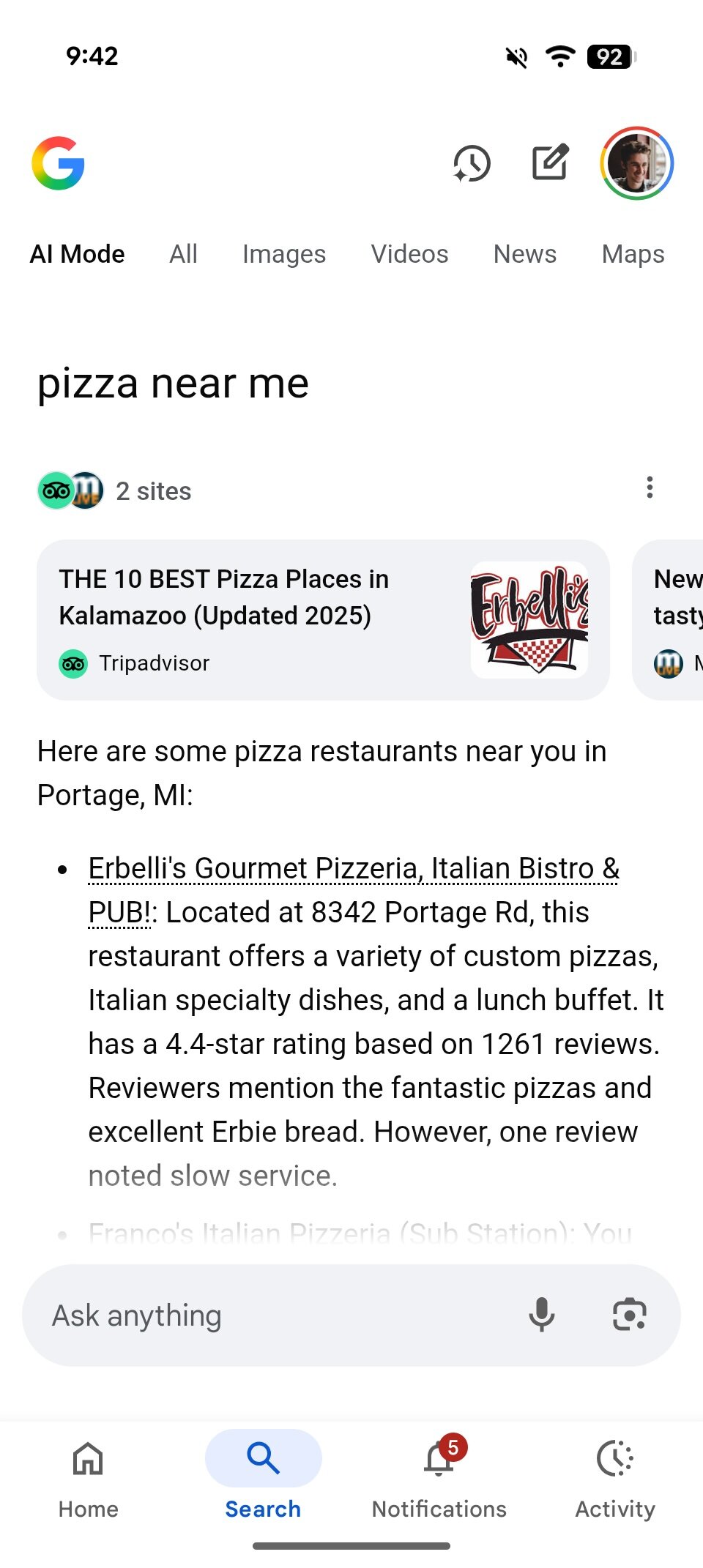Switch to the All results tab
This screenshot has height=1568, width=703.
(x=183, y=254)
